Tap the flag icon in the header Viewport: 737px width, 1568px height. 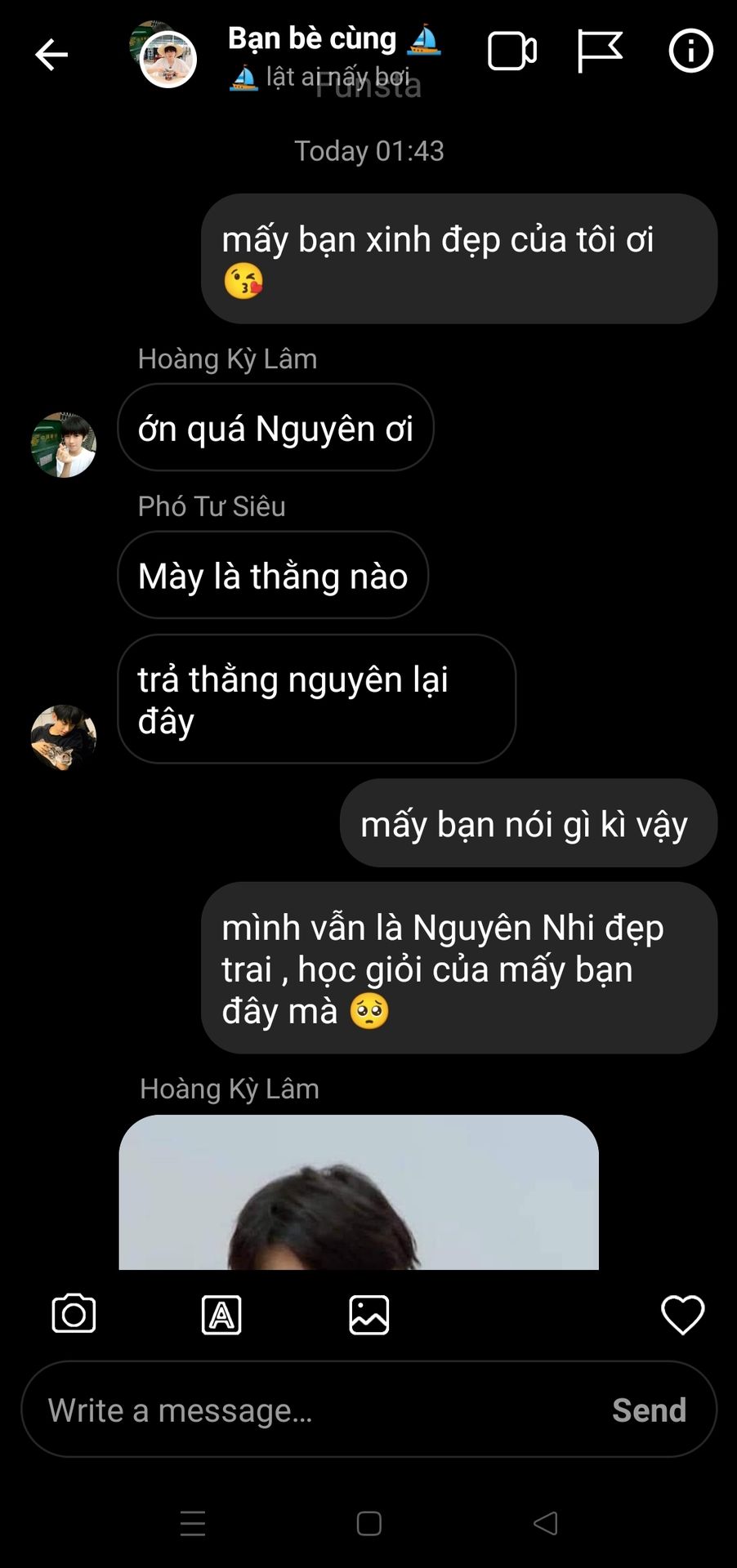click(600, 51)
